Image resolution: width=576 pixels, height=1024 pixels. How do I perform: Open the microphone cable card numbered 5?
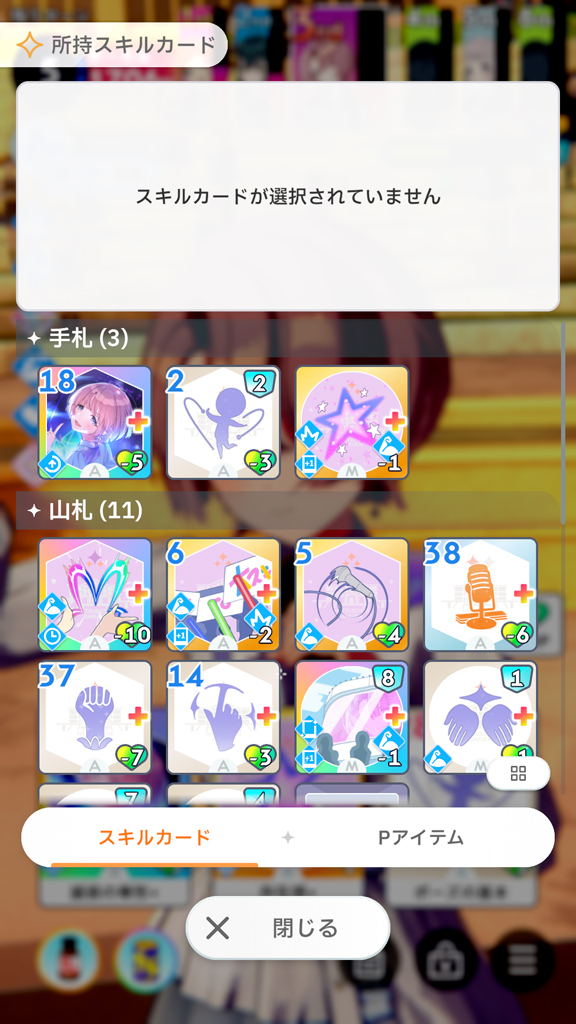click(352, 595)
